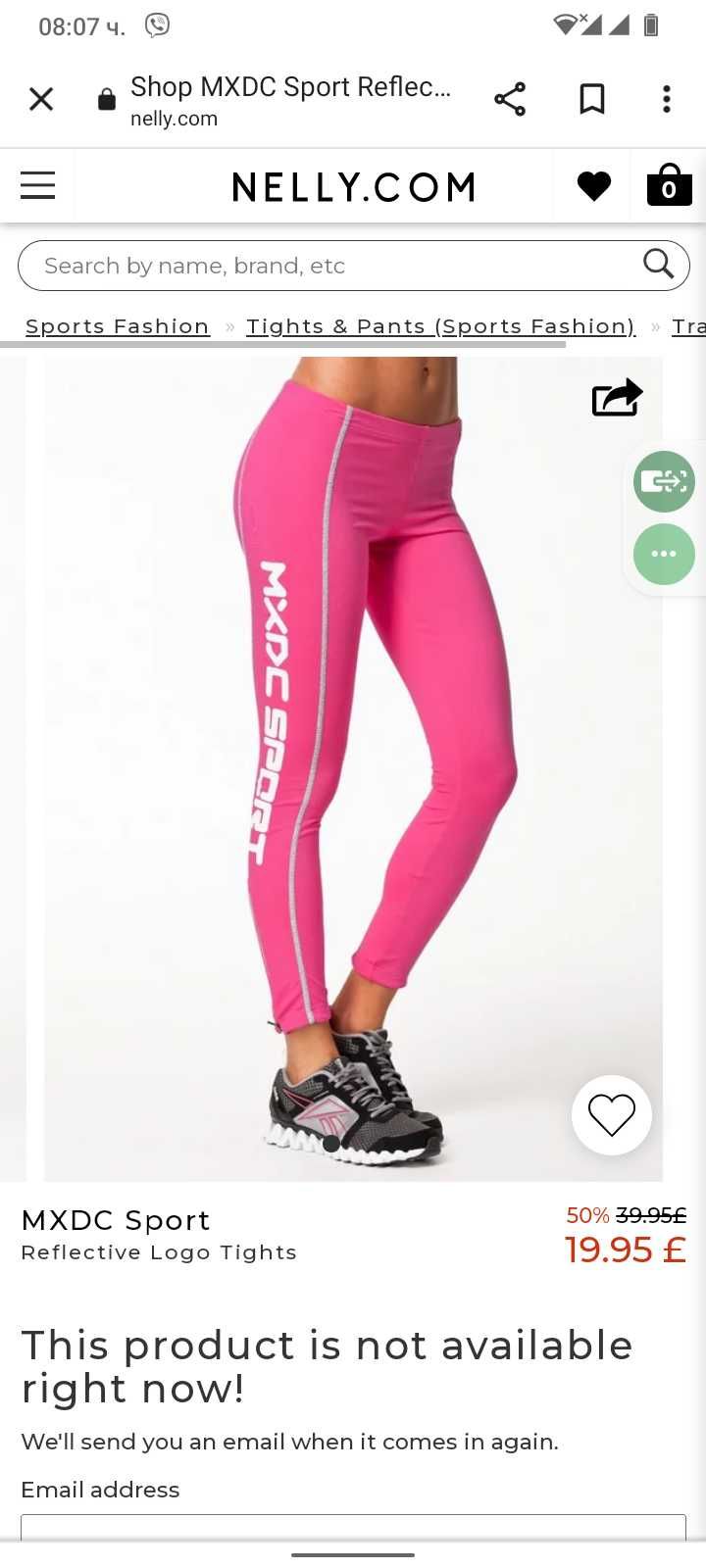Viewport: 706px width, 1568px height.
Task: Open the hamburger navigation menu
Action: [37, 185]
